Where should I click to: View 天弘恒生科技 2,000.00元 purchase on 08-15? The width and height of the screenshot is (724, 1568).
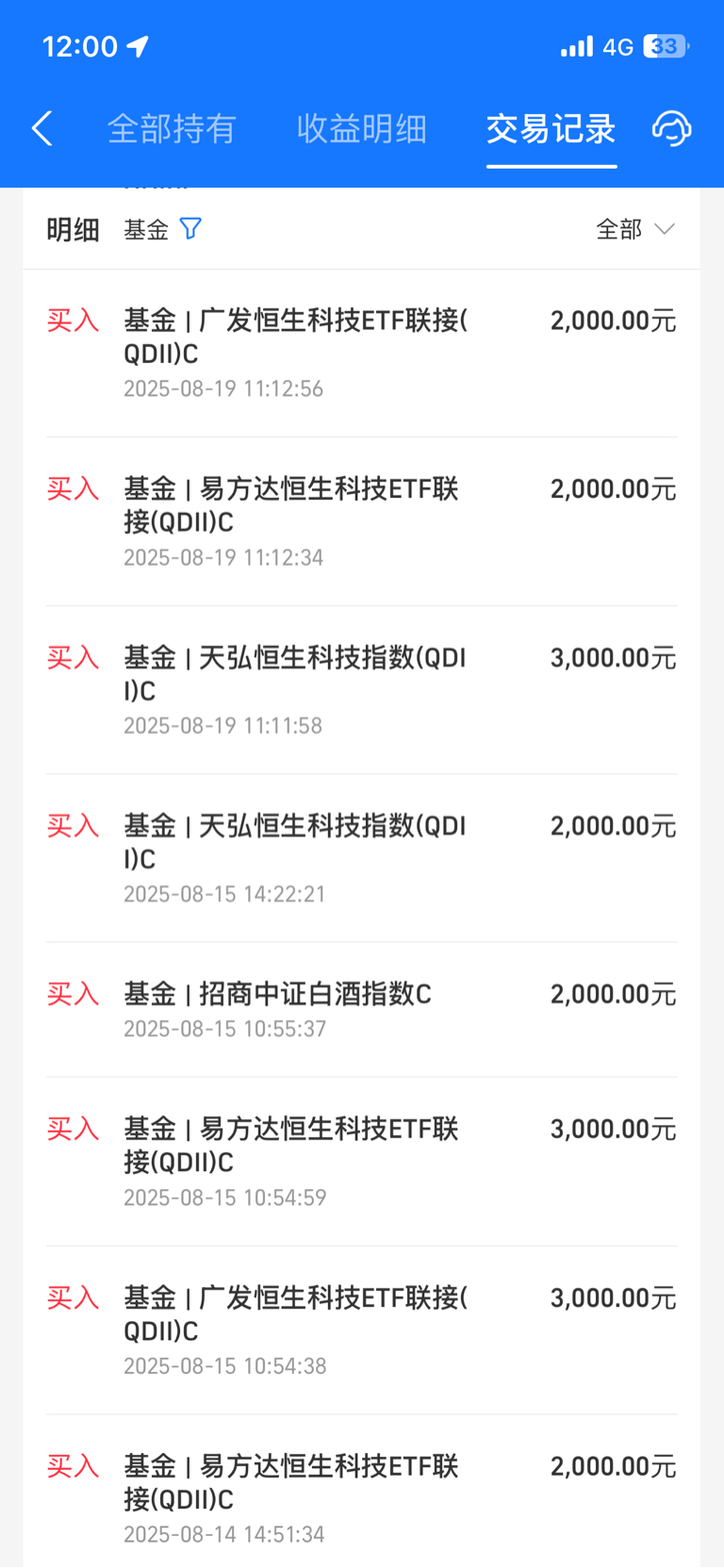coord(362,858)
